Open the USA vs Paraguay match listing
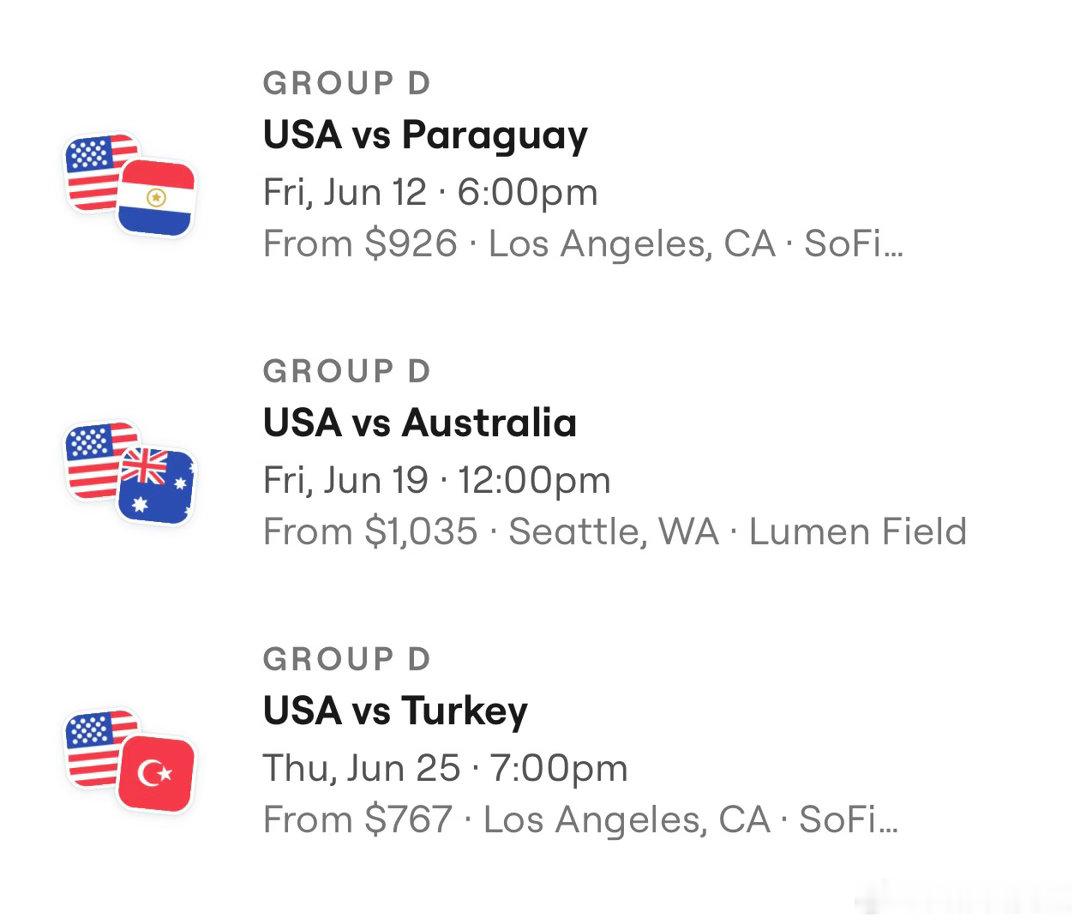 (517, 164)
